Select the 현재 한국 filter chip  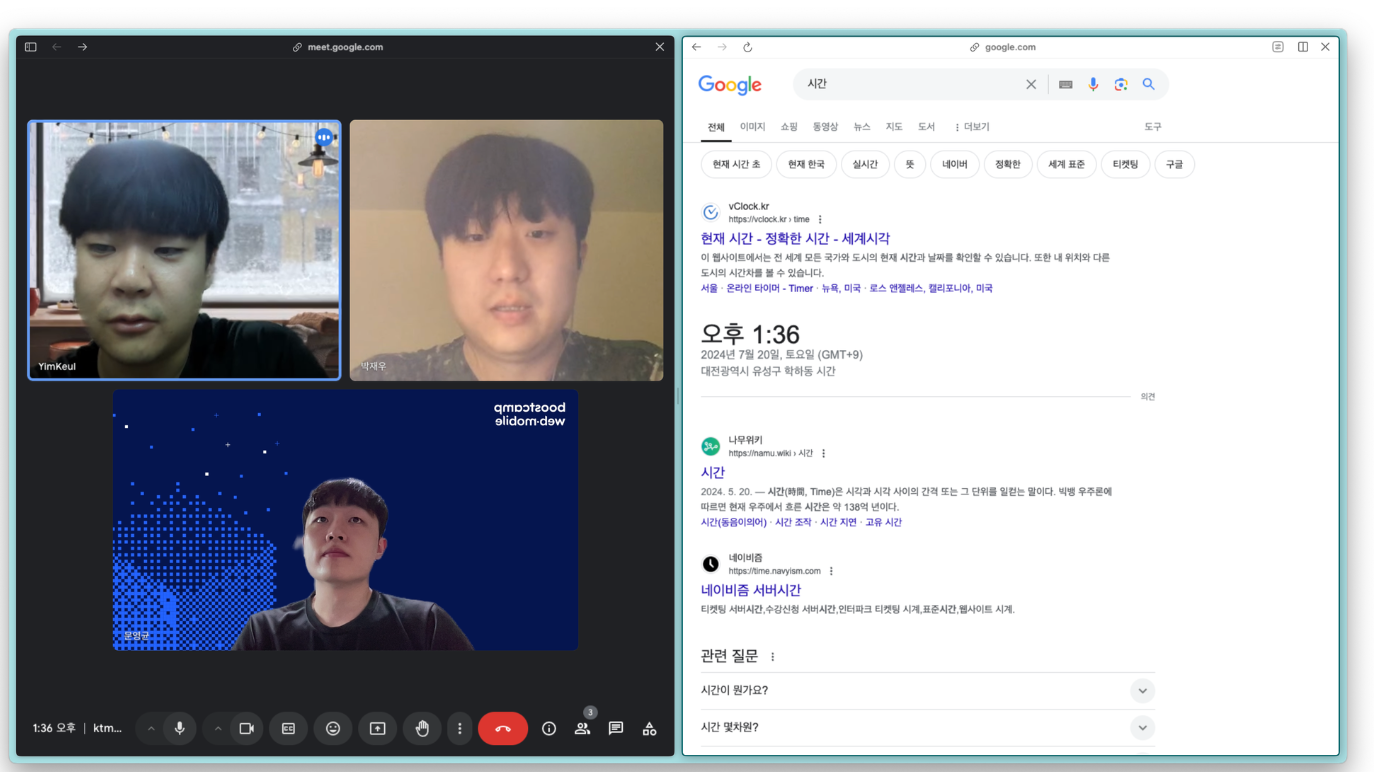click(x=805, y=164)
